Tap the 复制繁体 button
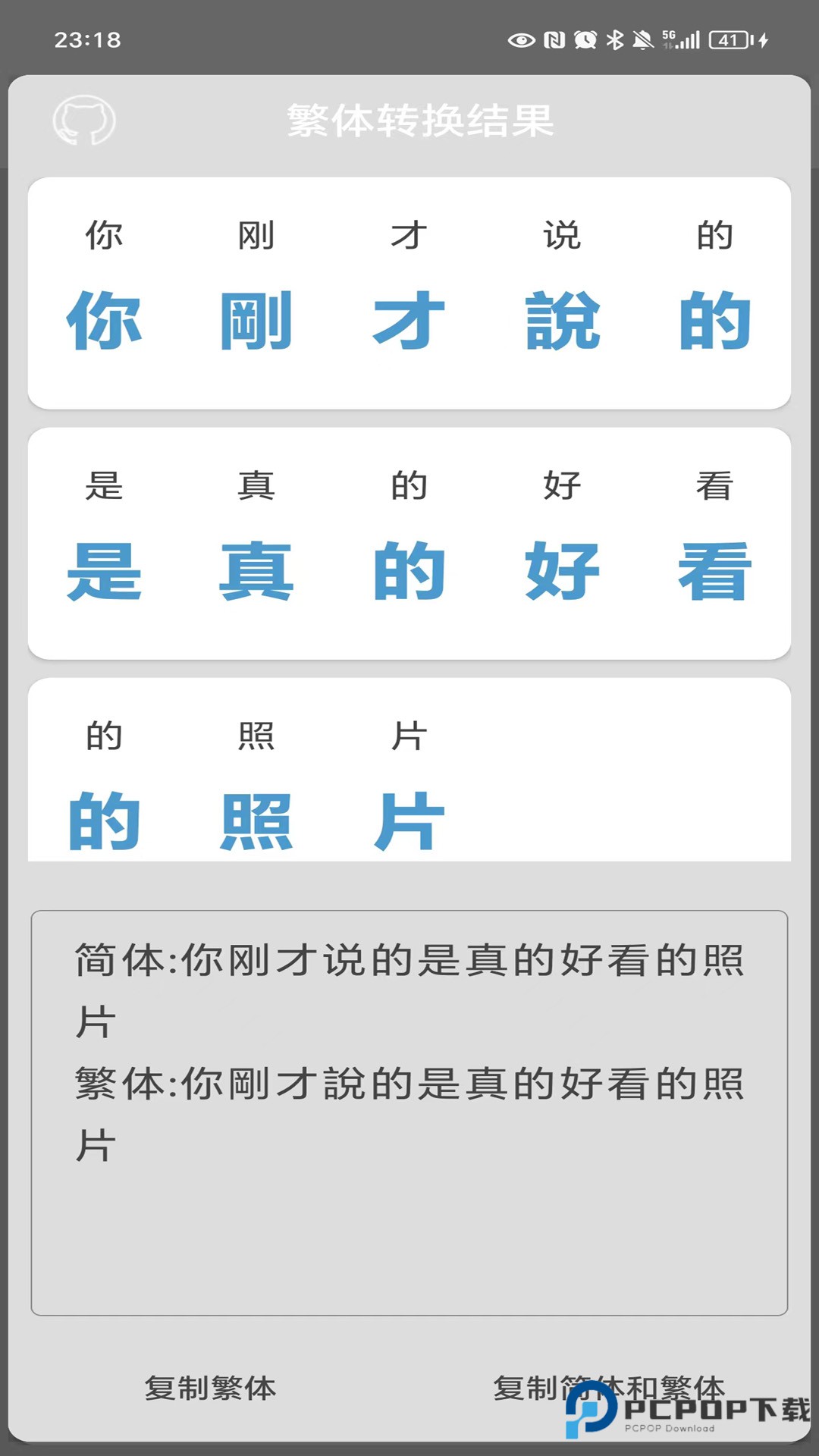 coord(210,1388)
